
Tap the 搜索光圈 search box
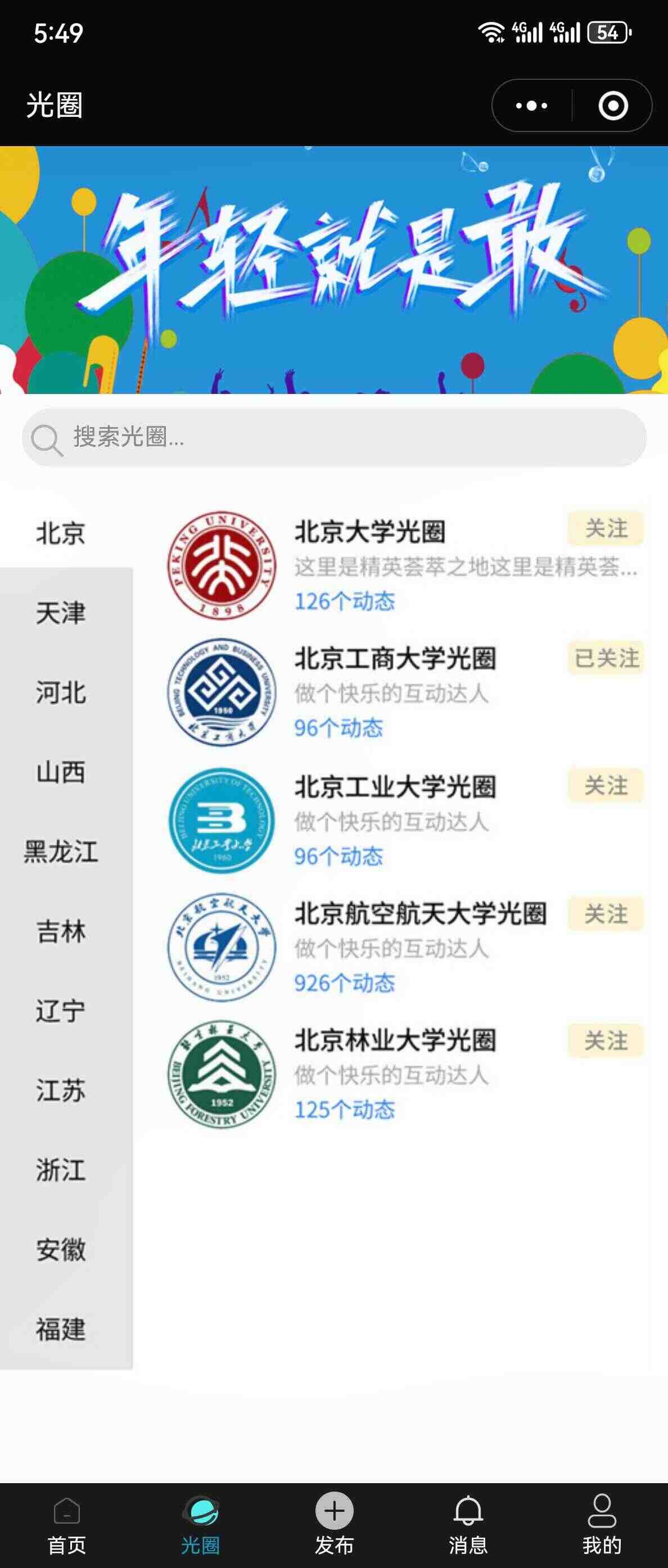tap(335, 437)
